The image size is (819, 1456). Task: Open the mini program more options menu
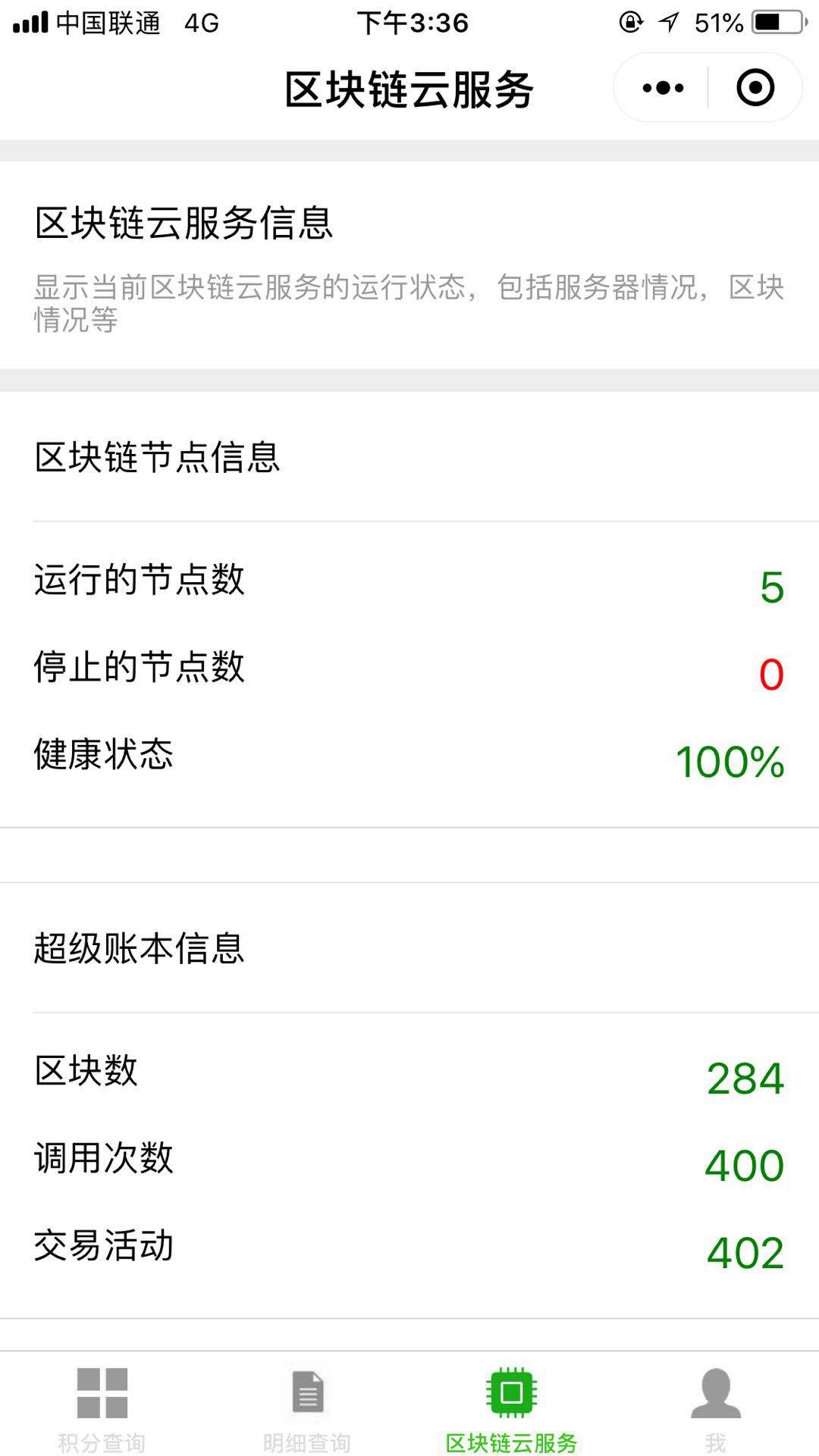pyautogui.click(x=663, y=88)
